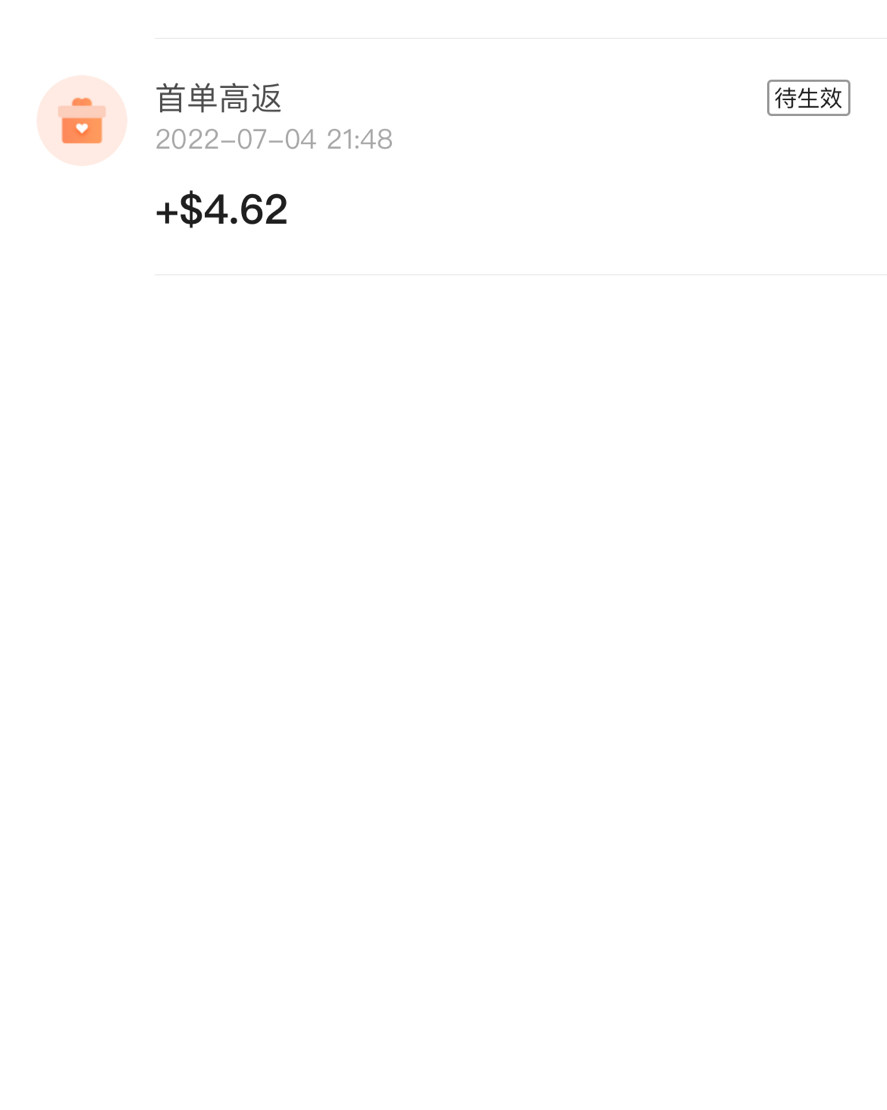Expand the +$4.62 amount entry

(220, 209)
